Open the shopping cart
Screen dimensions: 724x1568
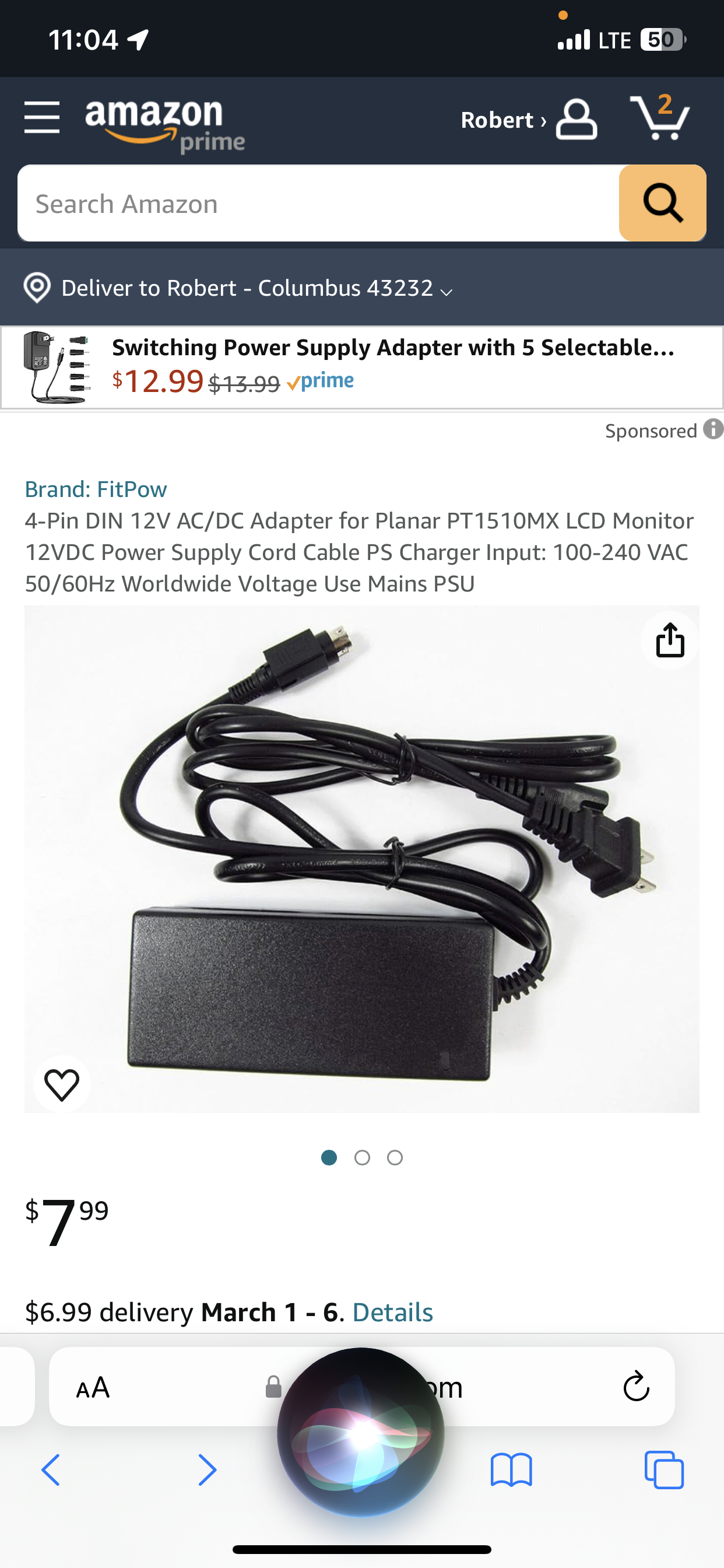pyautogui.click(x=660, y=117)
